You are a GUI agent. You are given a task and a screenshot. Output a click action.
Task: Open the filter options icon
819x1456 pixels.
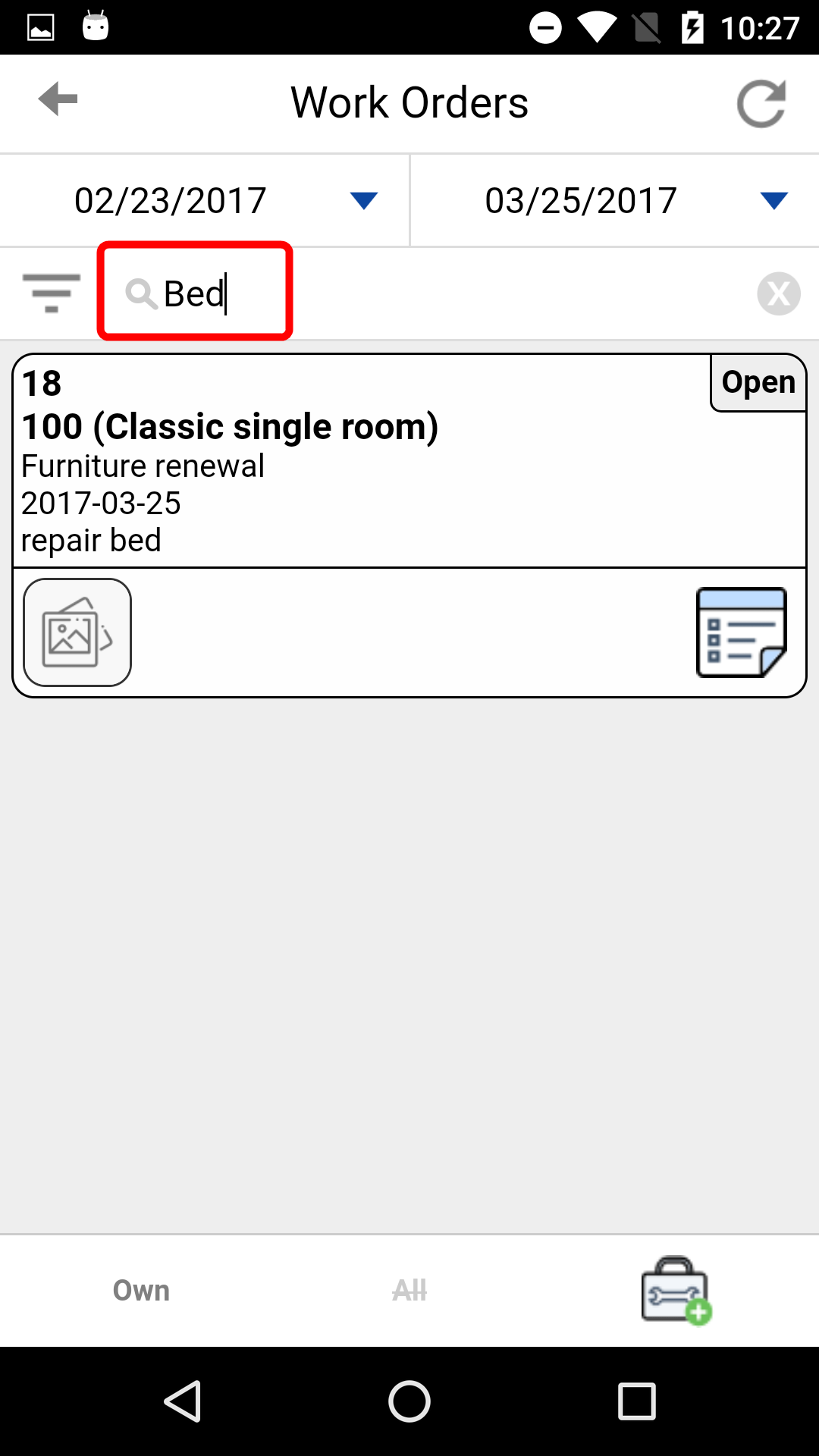(52, 293)
